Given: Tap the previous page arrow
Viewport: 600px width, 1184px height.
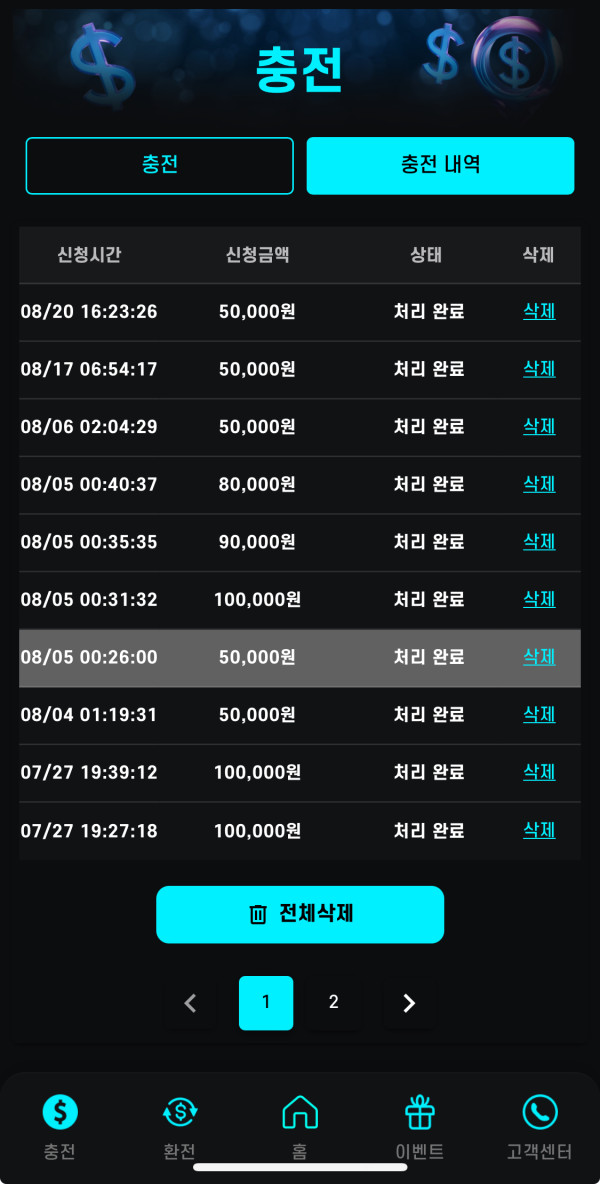Looking at the screenshot, I should [x=190, y=1003].
